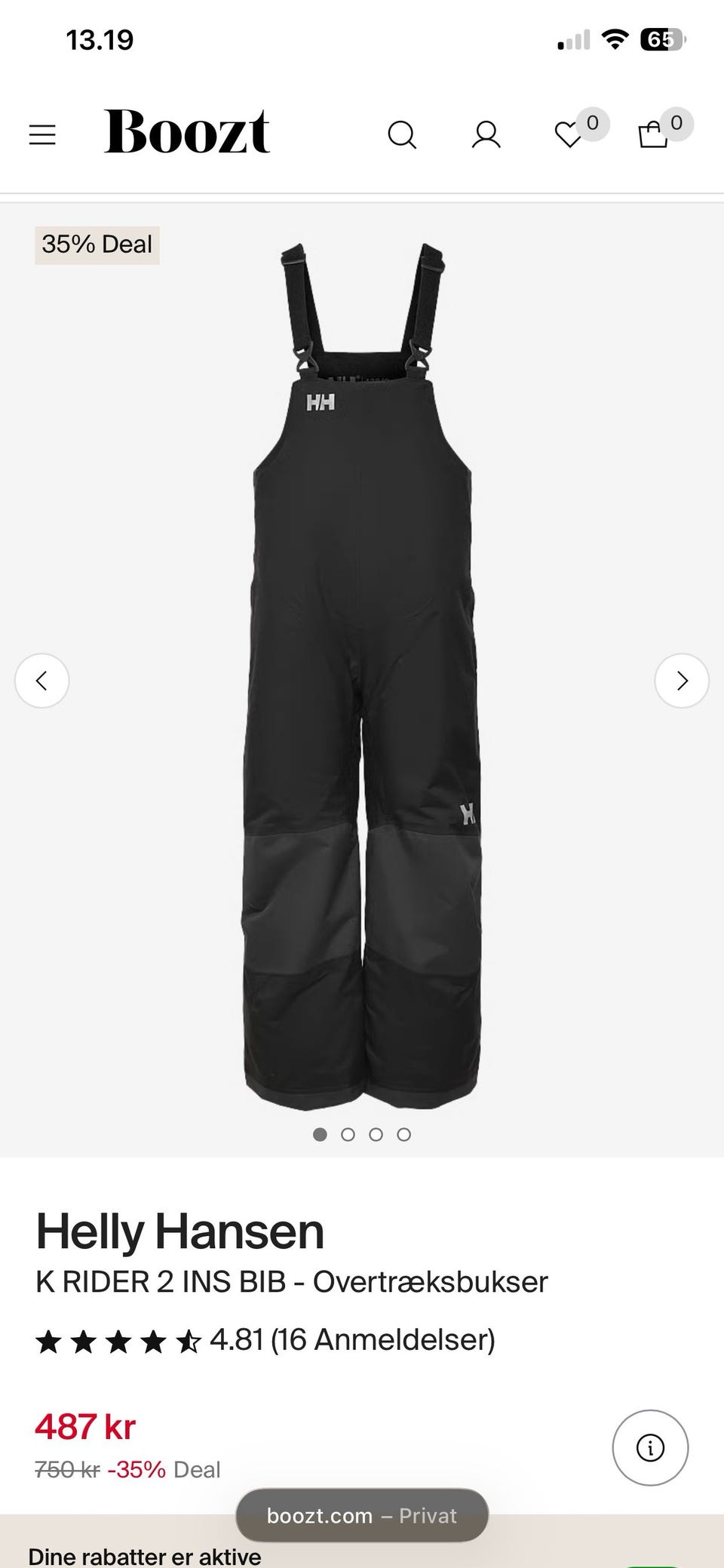Open the Helly Hansen brand page

179,1231
